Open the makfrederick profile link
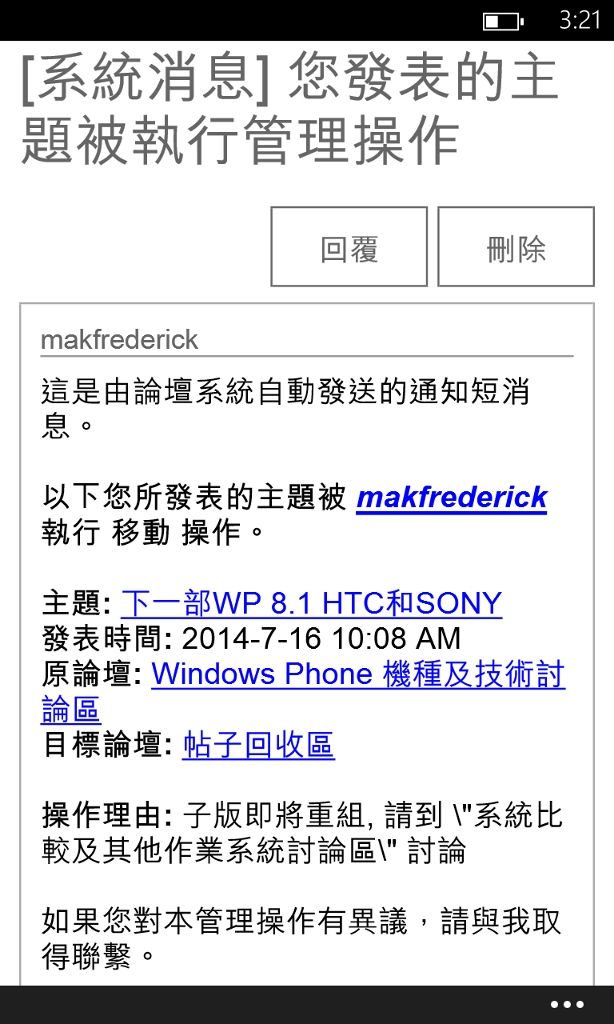614x1024 pixels. tap(451, 497)
